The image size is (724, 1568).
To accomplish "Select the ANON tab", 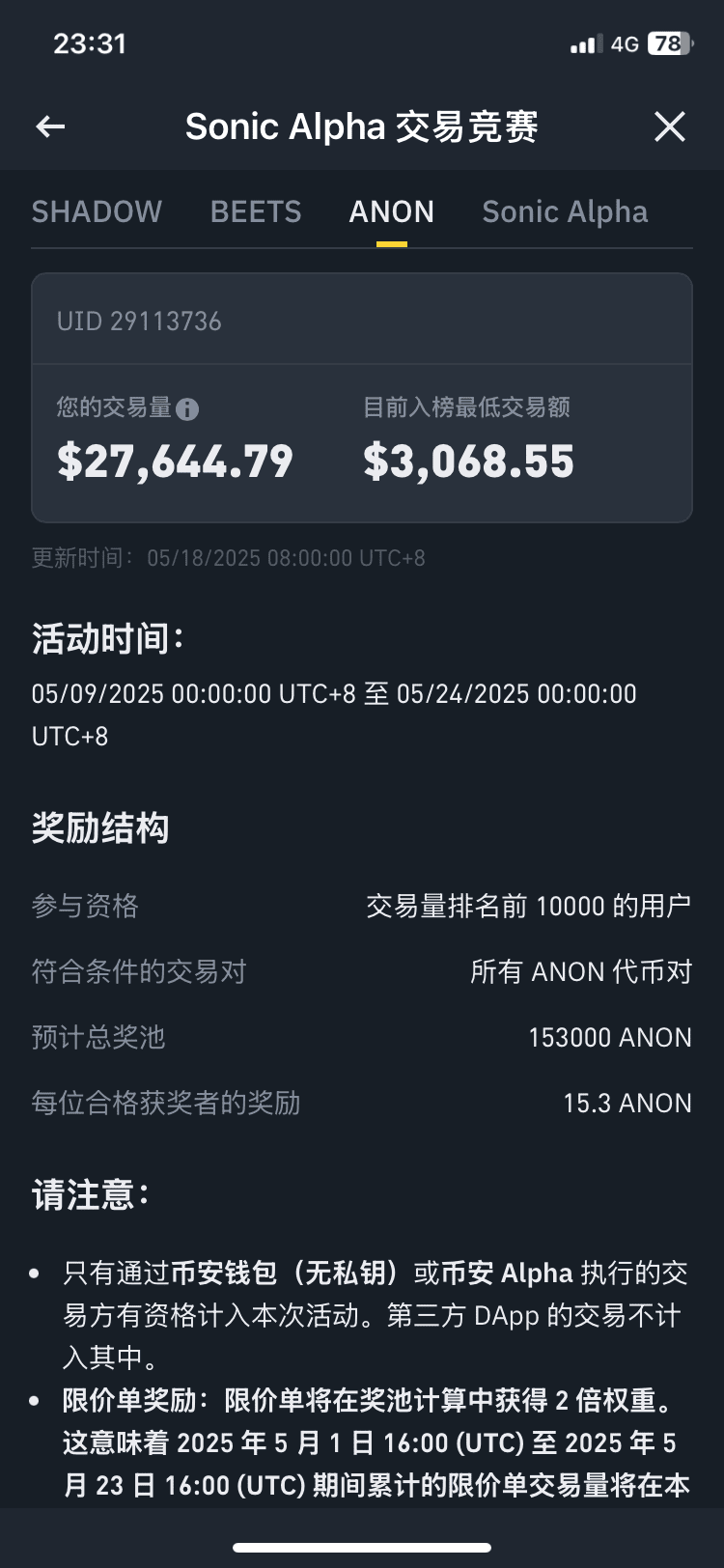I will click(x=392, y=211).
